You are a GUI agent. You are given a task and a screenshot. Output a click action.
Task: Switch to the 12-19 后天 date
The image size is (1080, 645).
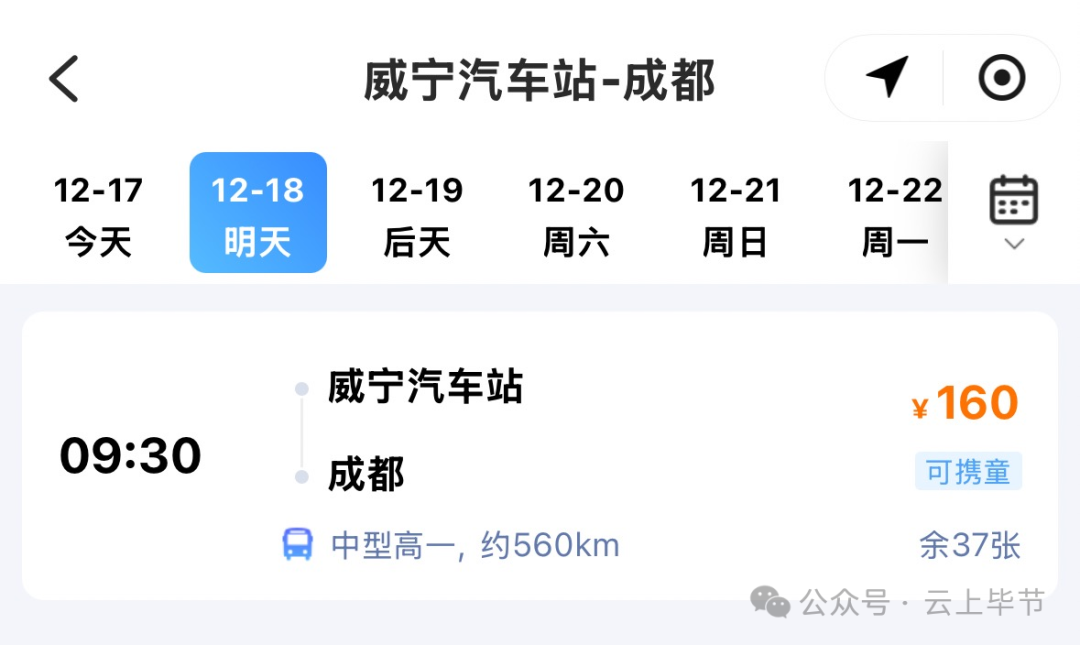417,214
